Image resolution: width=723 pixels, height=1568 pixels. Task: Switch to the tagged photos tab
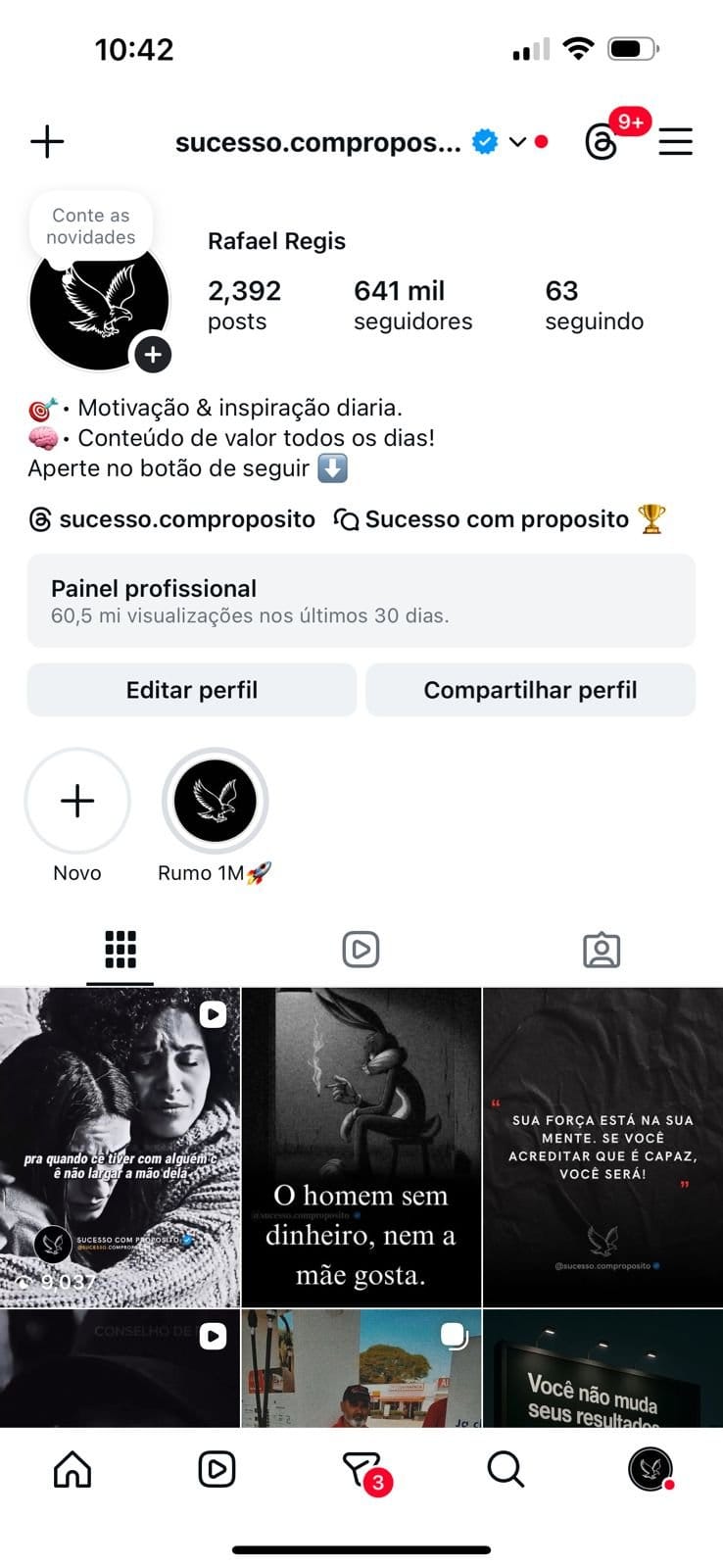tap(602, 949)
